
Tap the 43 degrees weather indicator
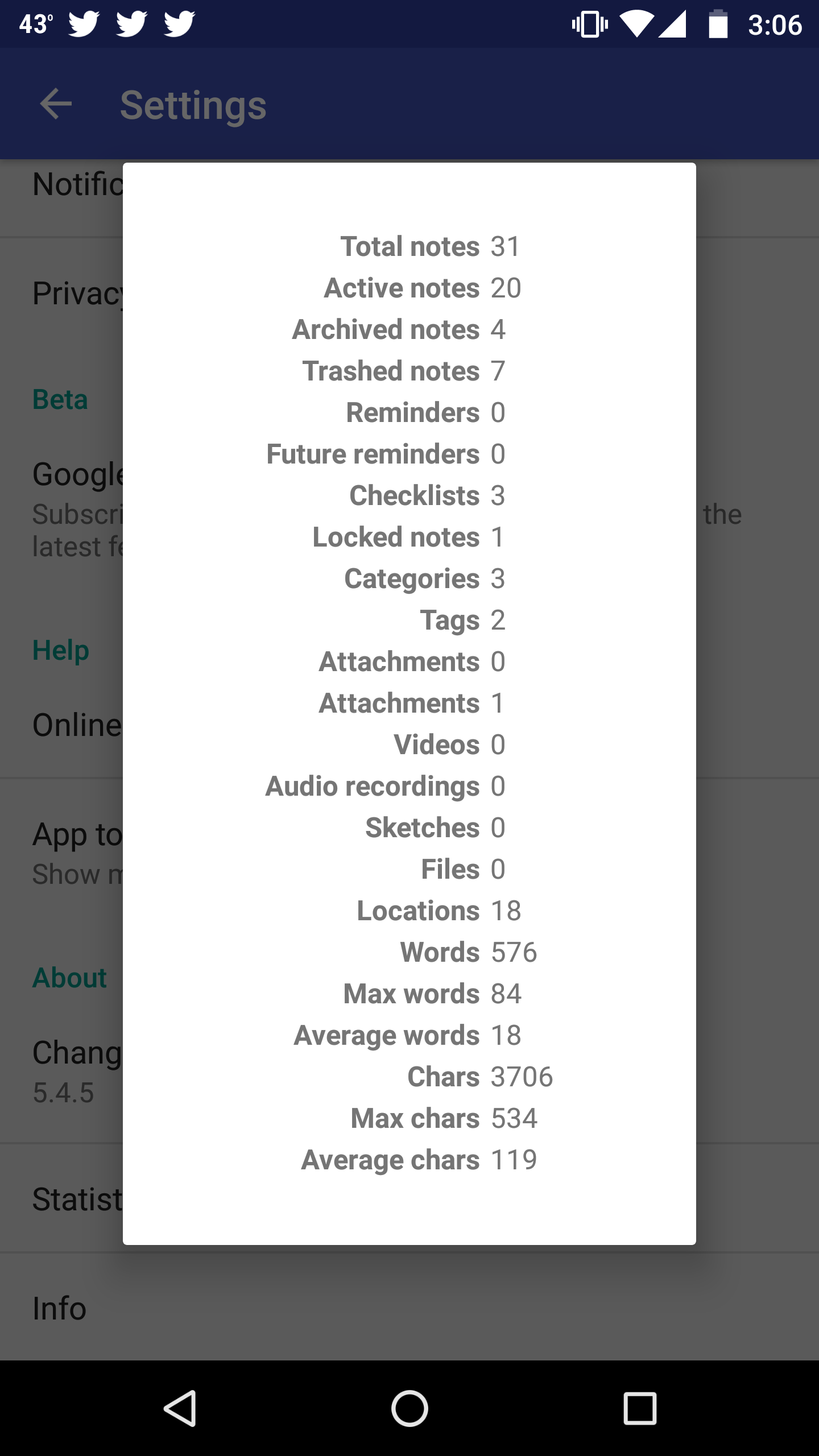point(35,24)
